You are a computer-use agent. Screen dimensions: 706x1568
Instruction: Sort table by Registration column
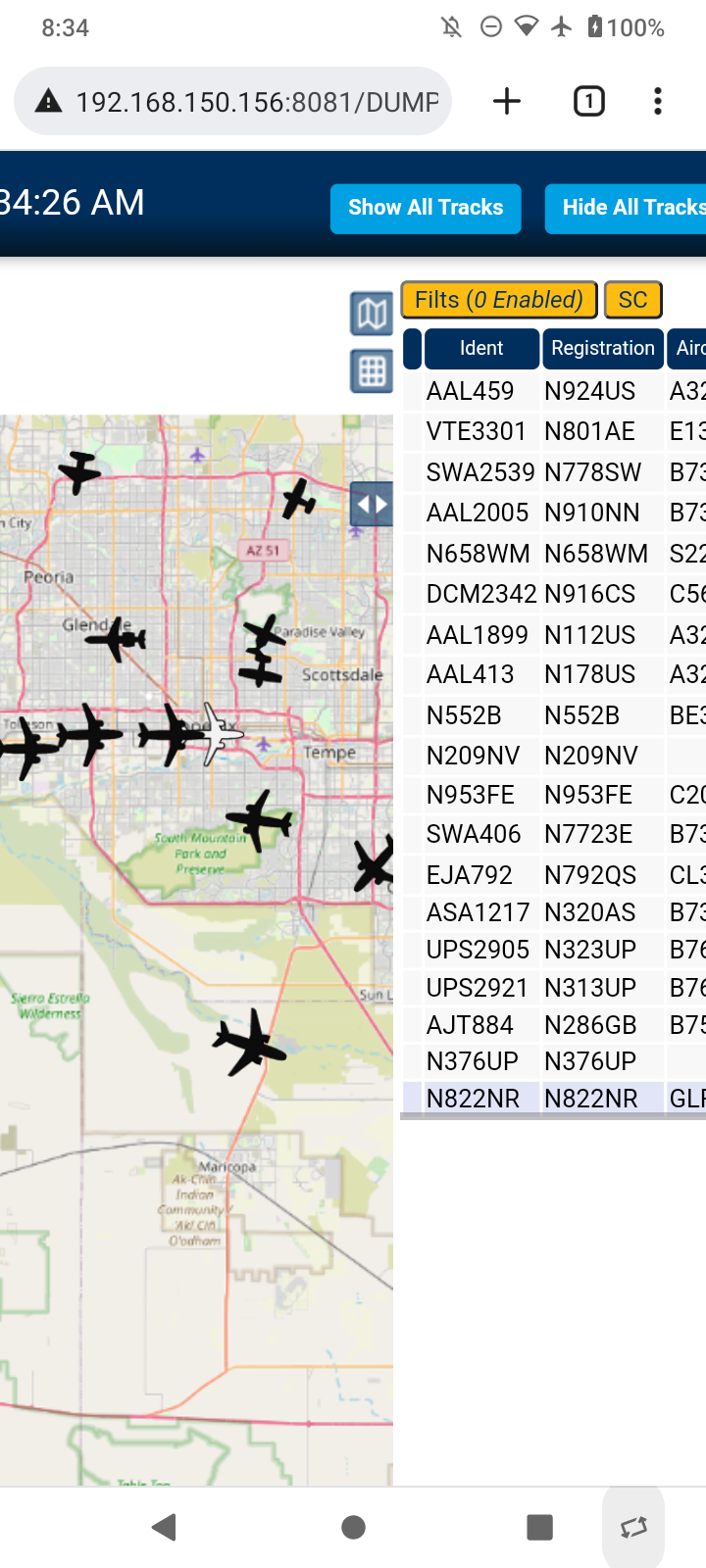[603, 348]
